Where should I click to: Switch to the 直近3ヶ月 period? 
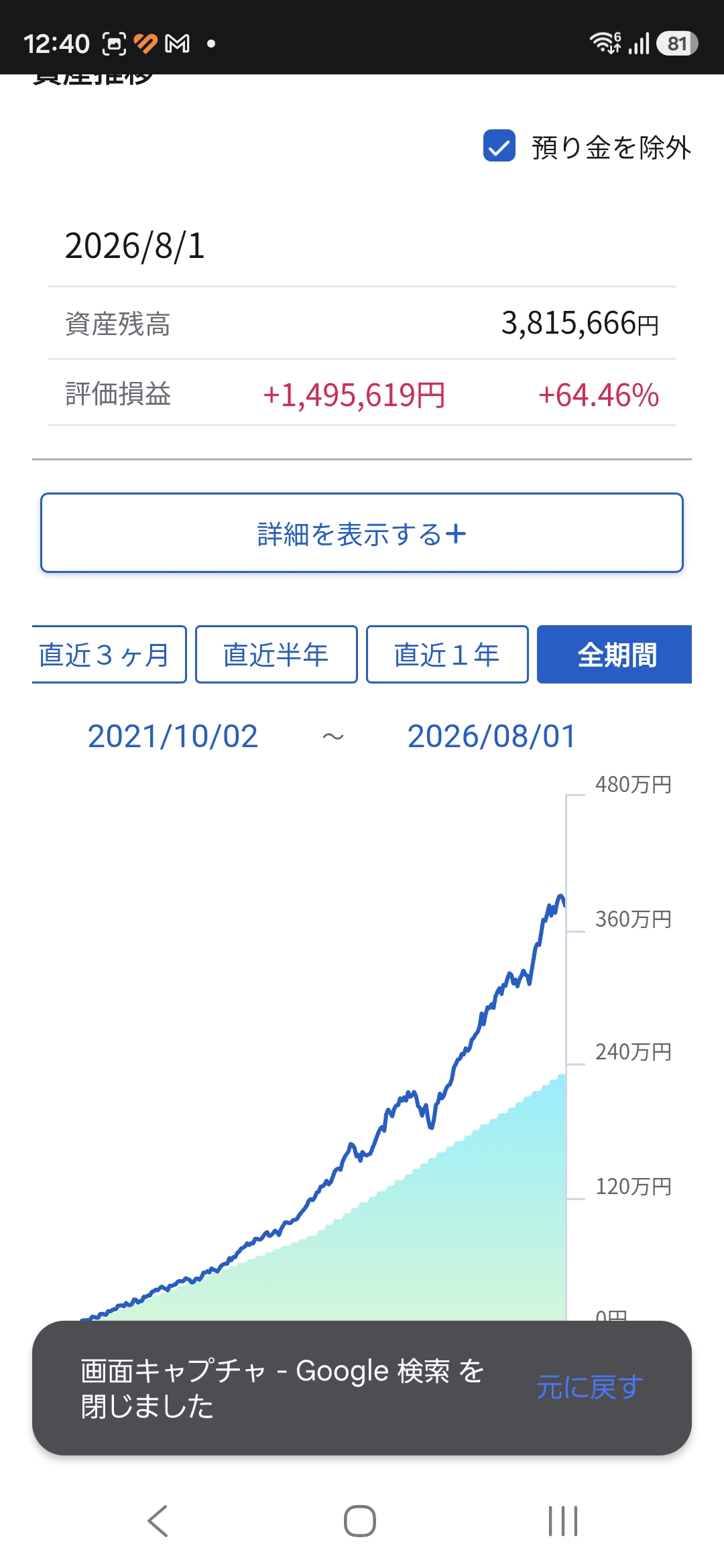(109, 655)
